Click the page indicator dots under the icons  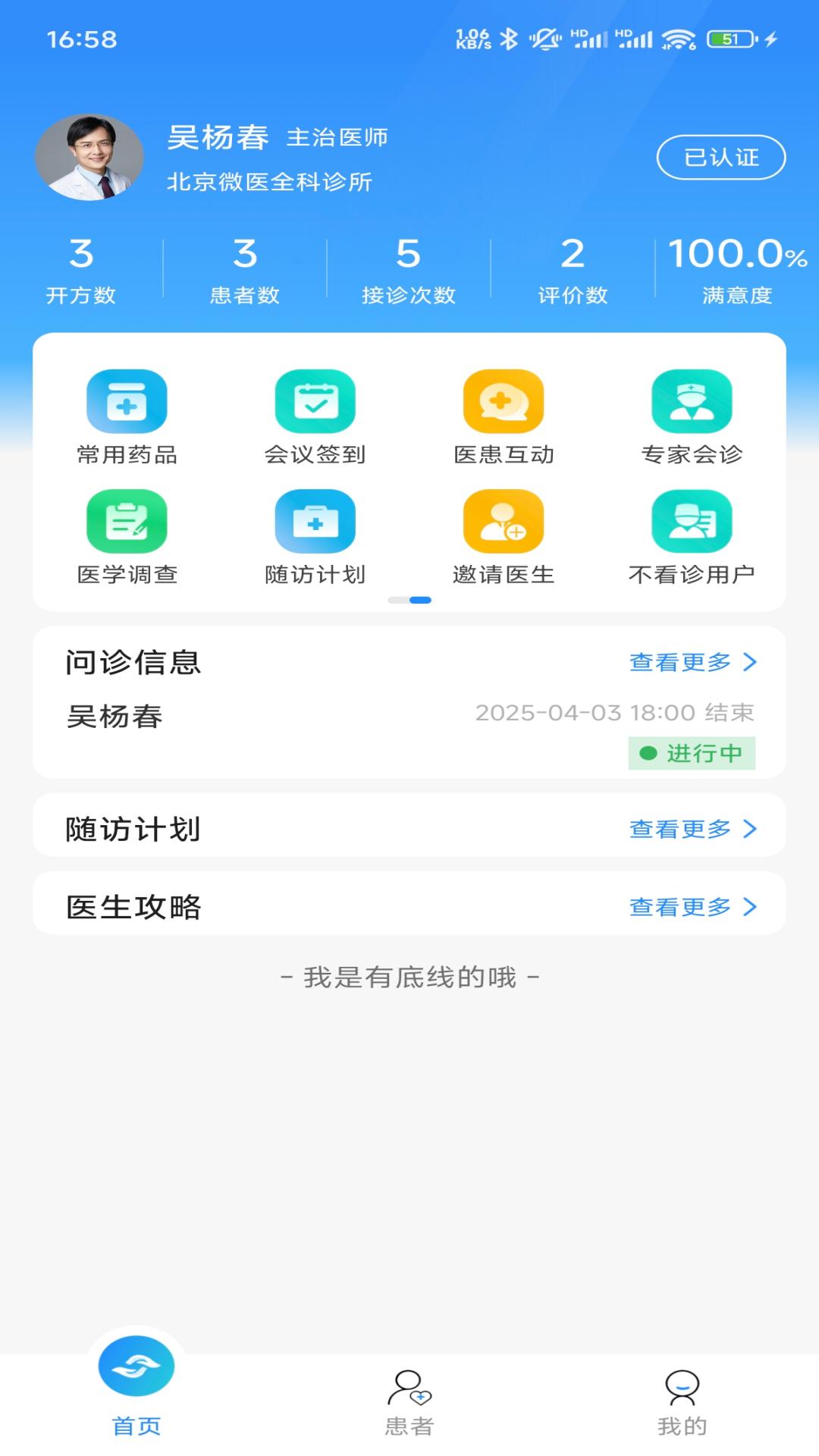point(409,600)
